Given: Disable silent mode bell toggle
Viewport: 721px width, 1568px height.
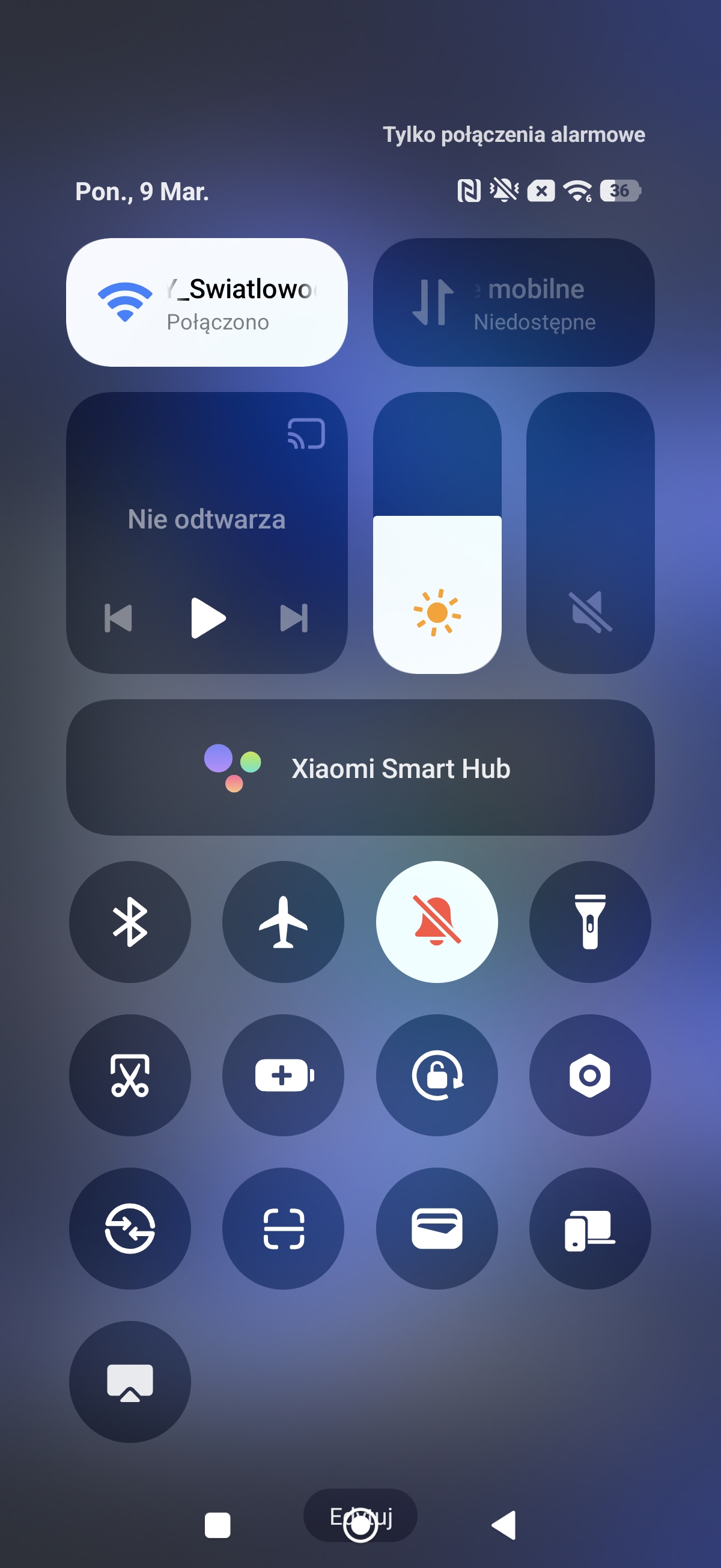Looking at the screenshot, I should pyautogui.click(x=436, y=922).
